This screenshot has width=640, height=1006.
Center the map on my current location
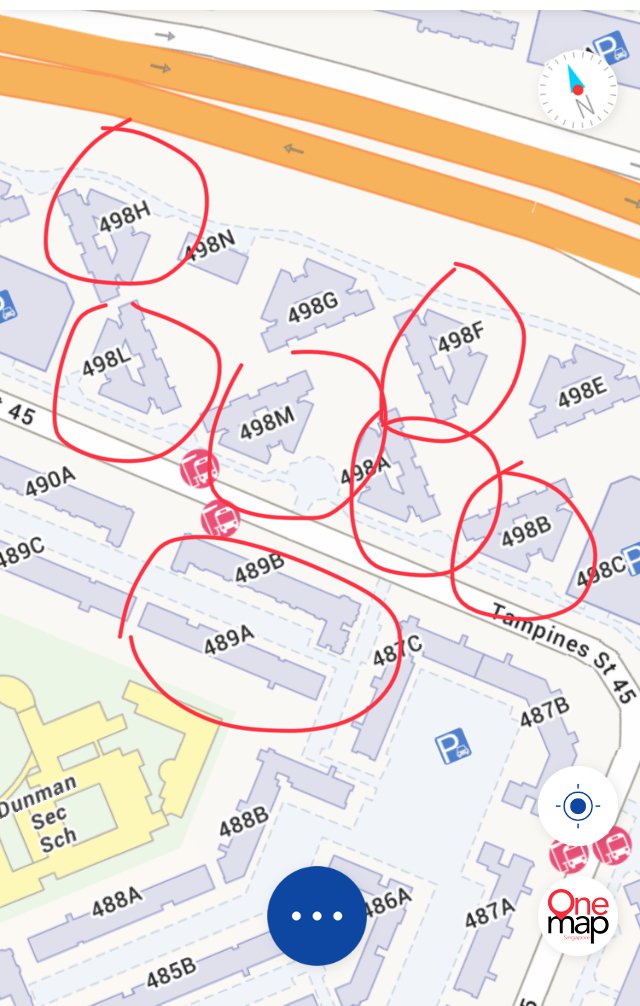(x=578, y=806)
